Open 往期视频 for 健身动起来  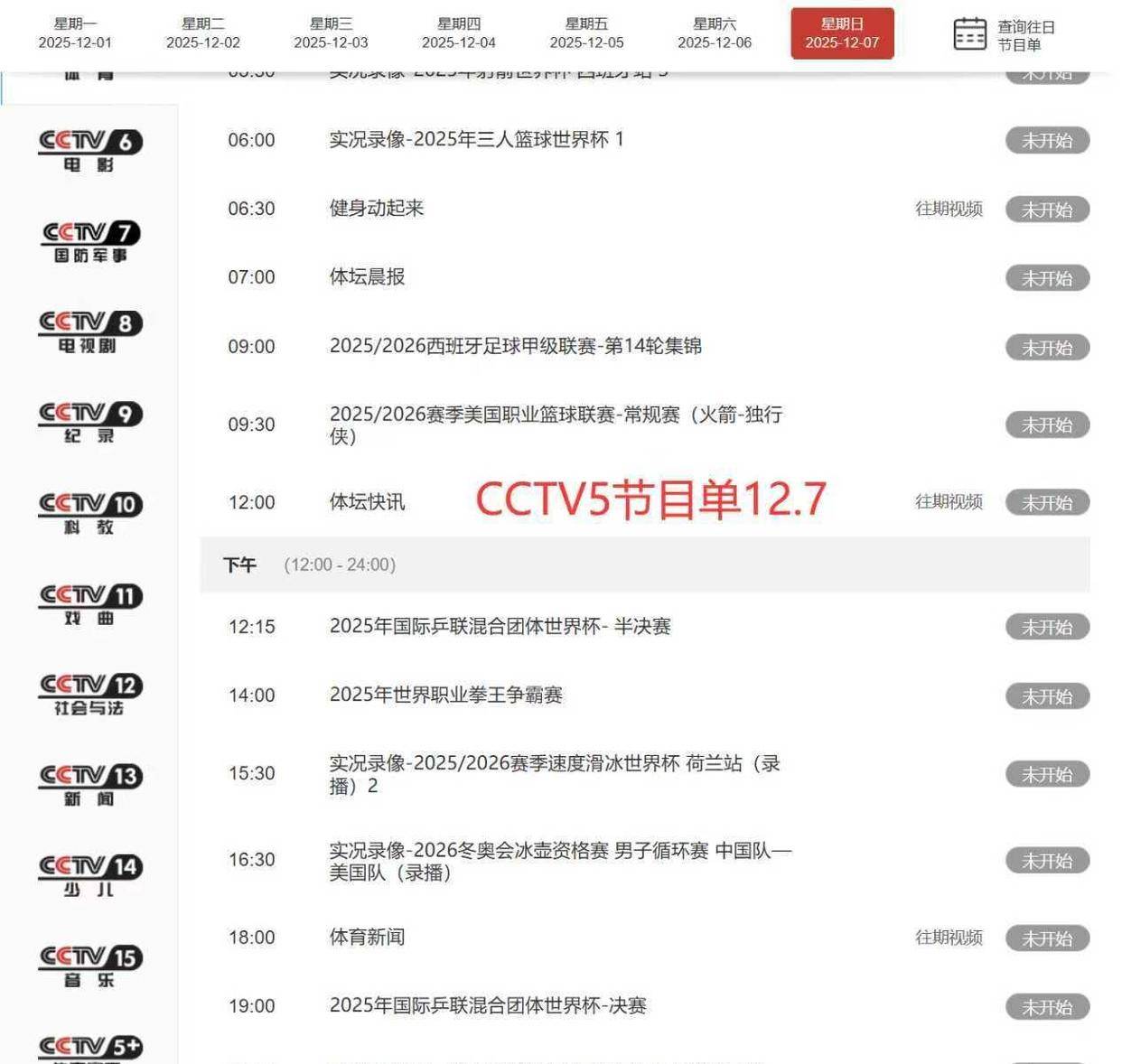pyautogui.click(x=949, y=209)
